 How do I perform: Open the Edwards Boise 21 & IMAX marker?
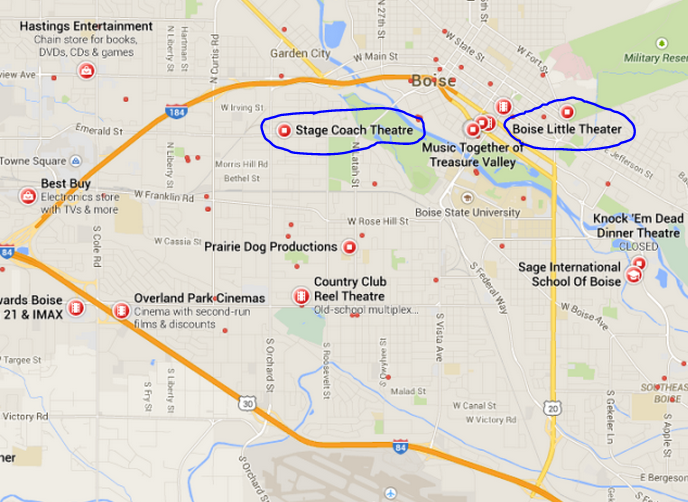(x=75, y=308)
